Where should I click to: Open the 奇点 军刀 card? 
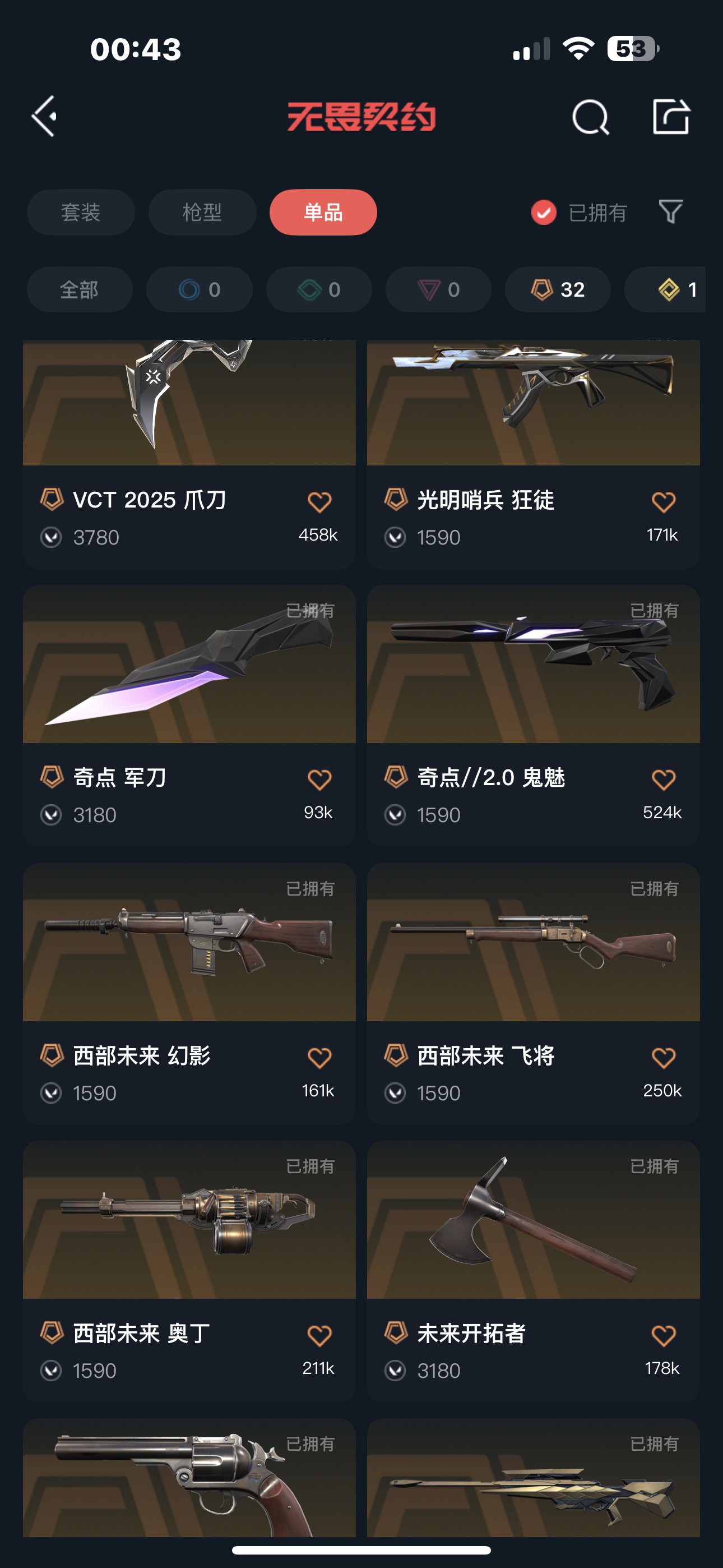pyautogui.click(x=189, y=716)
